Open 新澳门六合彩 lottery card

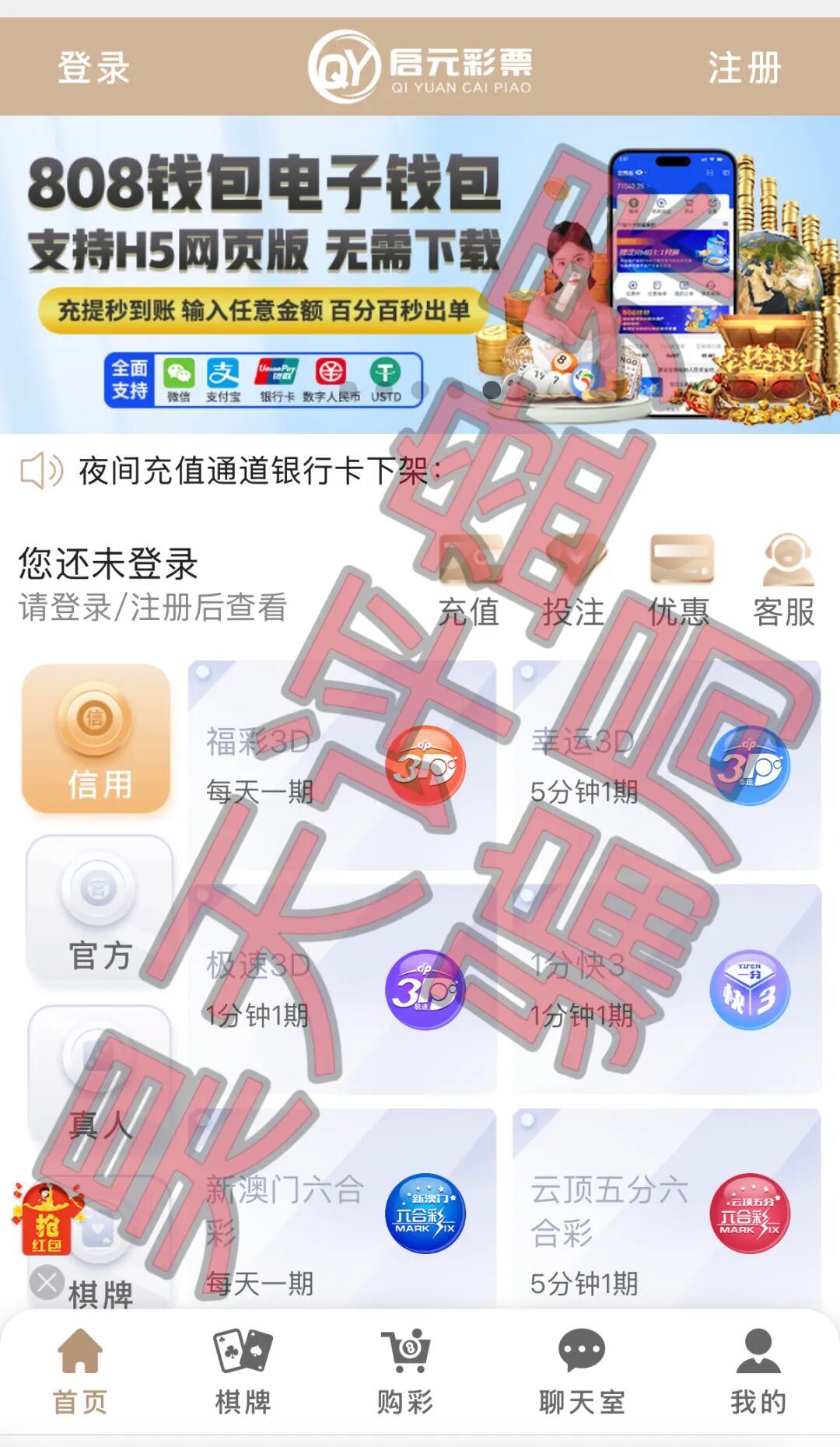pos(342,1214)
